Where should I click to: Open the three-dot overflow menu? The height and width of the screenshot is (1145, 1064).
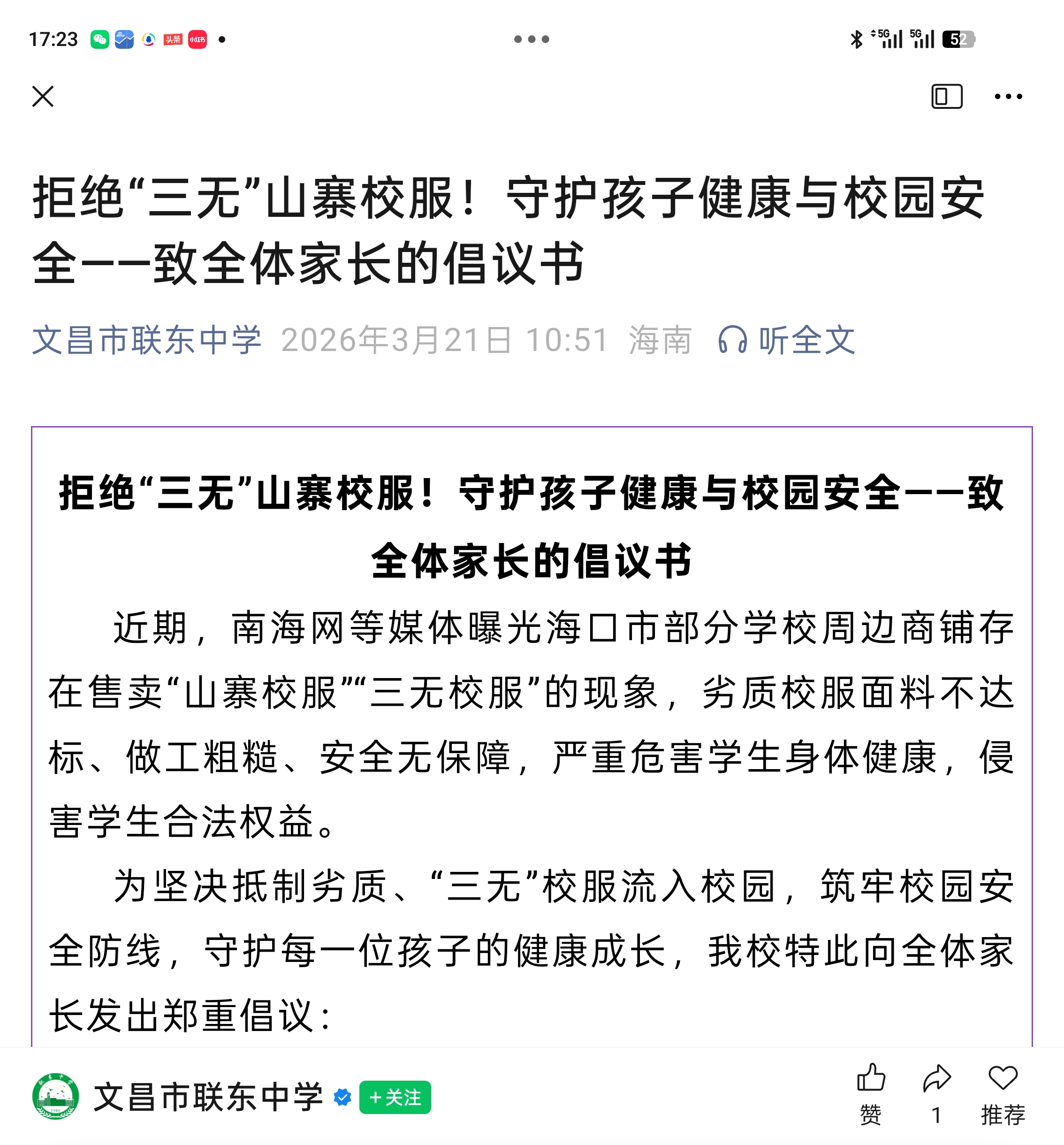[x=1008, y=96]
